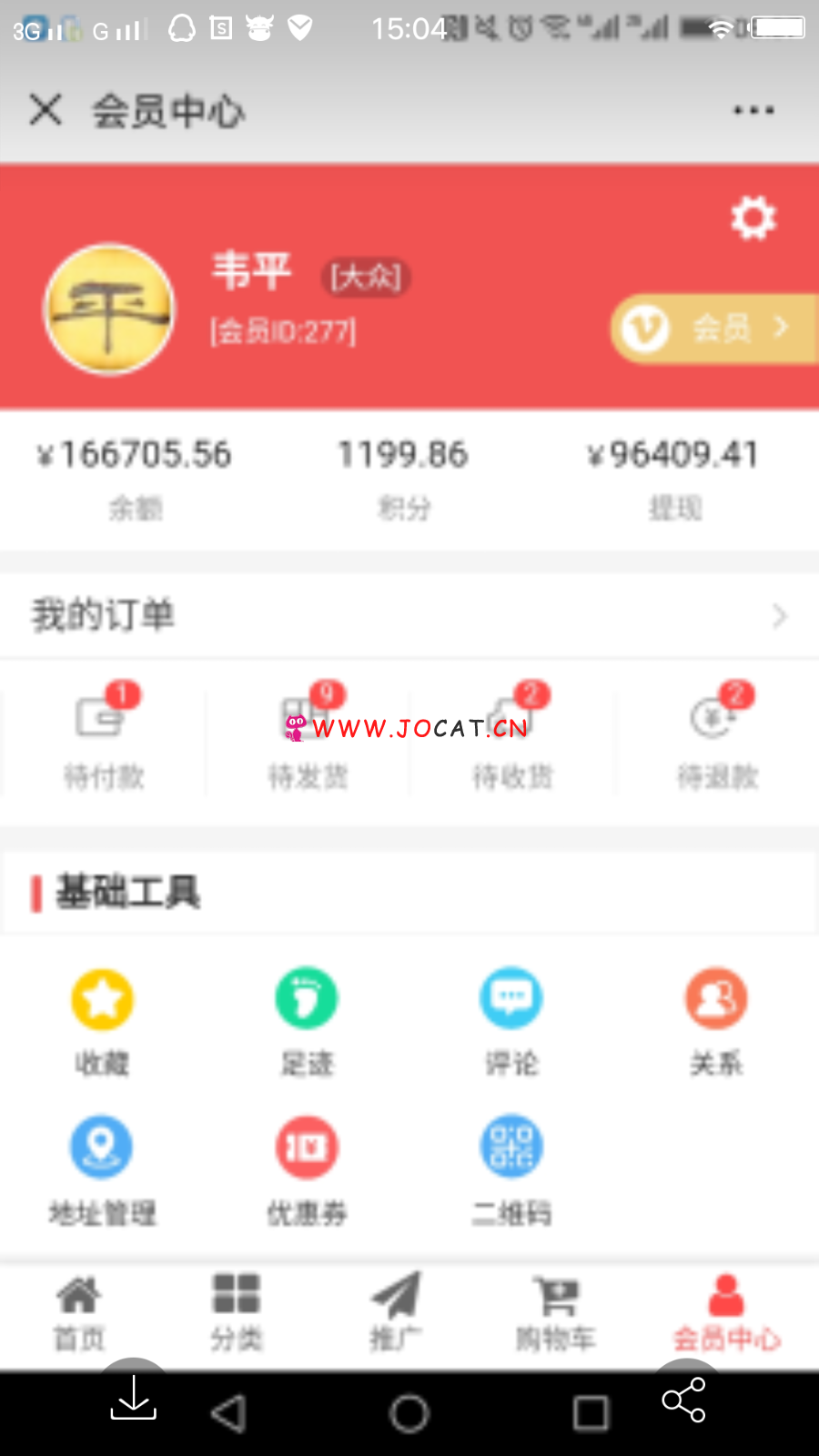Open 优惠券 coupons

307,1171
